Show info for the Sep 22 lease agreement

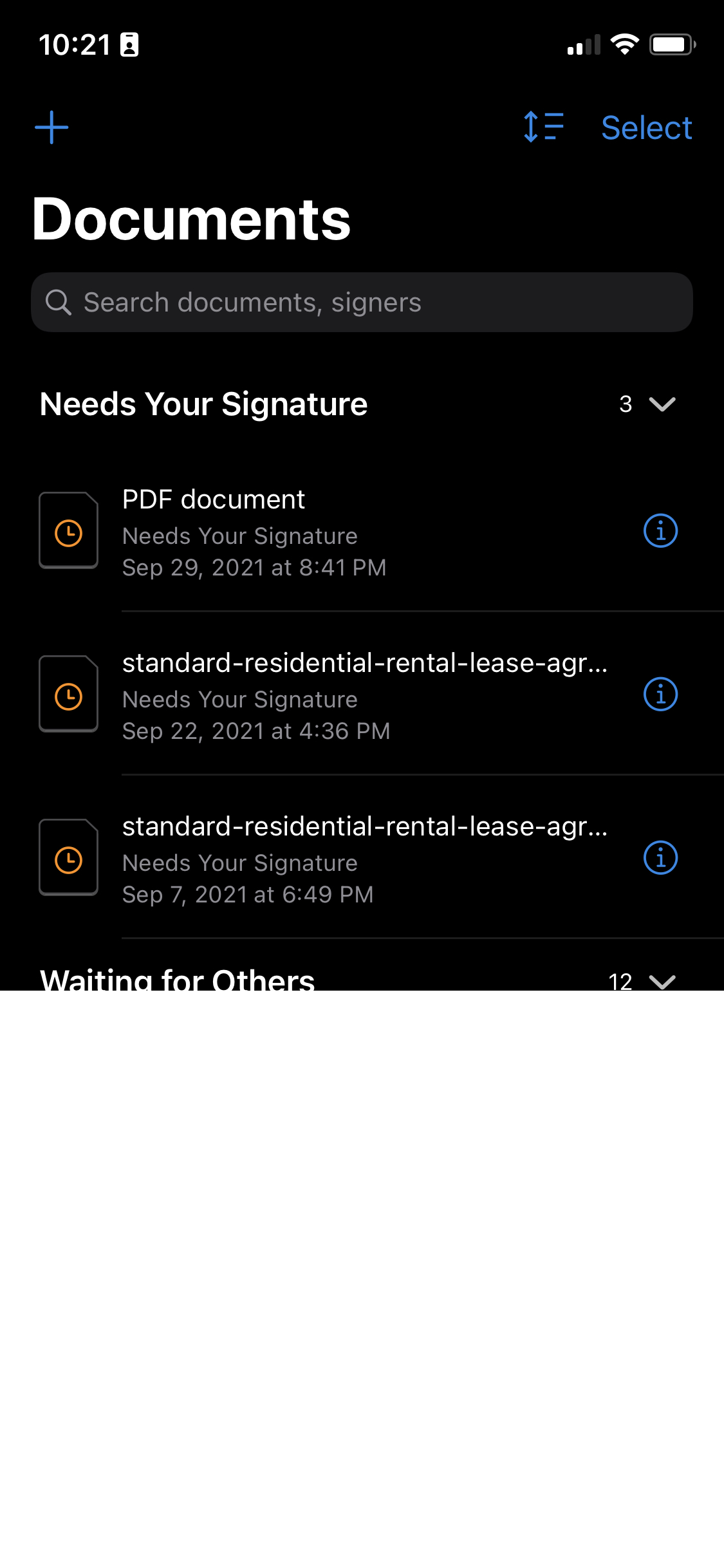point(660,695)
